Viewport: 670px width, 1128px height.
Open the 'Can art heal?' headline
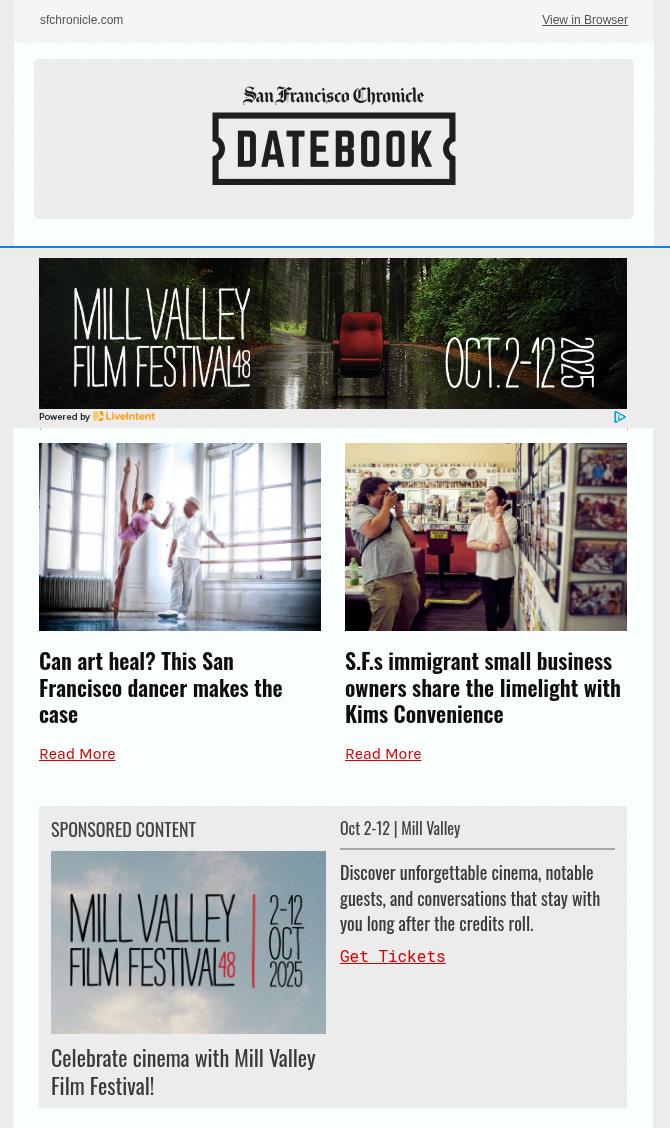coord(161,687)
